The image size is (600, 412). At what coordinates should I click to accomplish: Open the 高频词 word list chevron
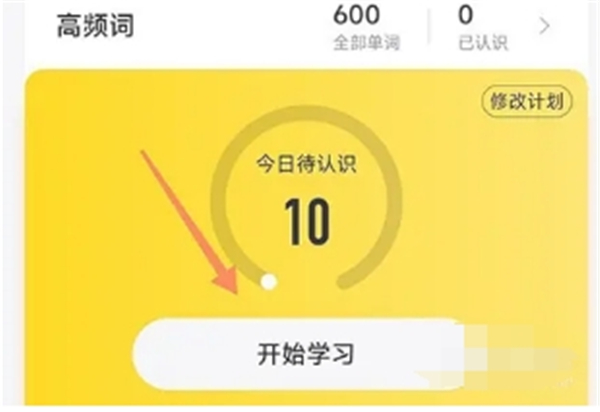[545, 27]
